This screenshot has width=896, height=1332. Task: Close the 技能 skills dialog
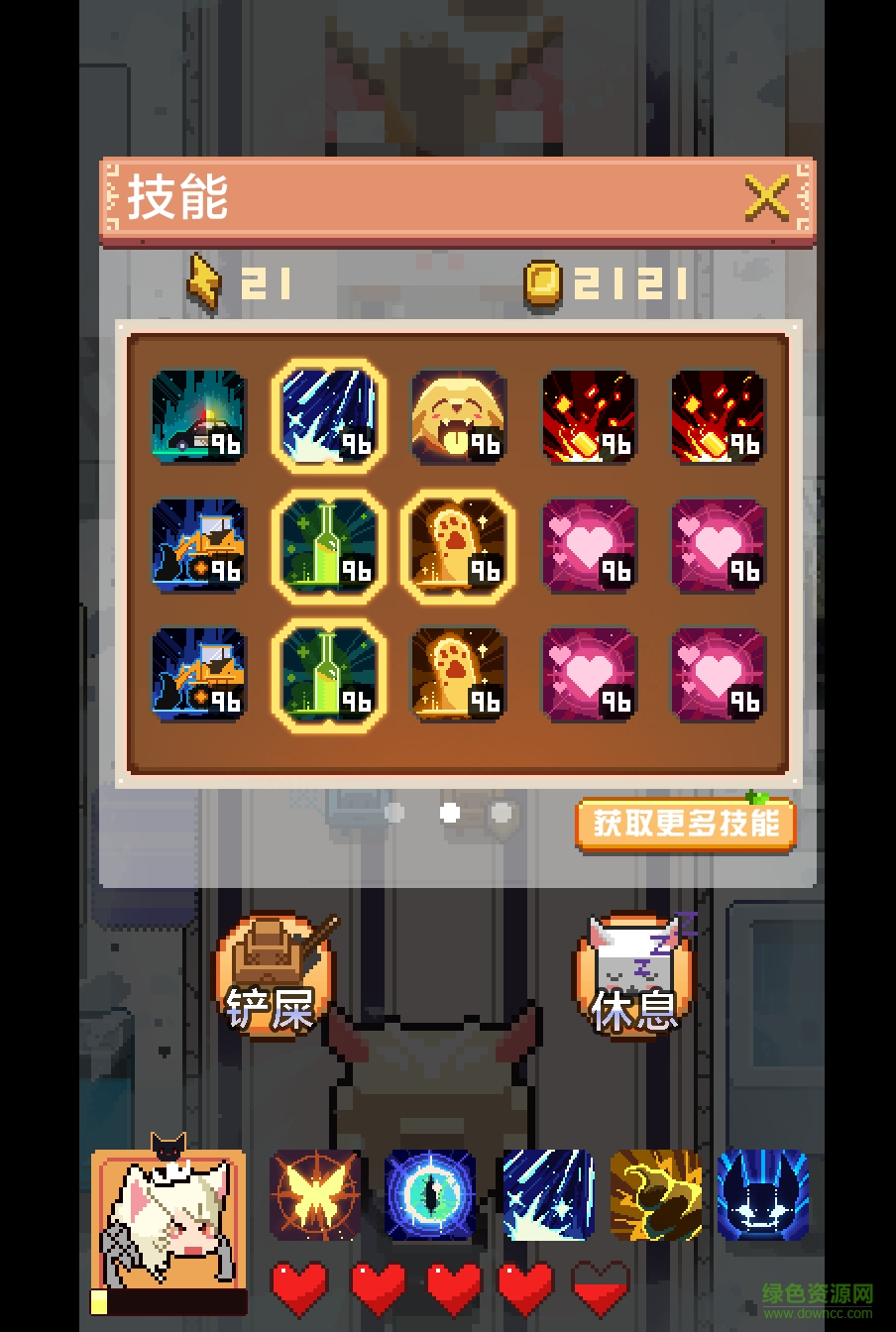tap(766, 198)
